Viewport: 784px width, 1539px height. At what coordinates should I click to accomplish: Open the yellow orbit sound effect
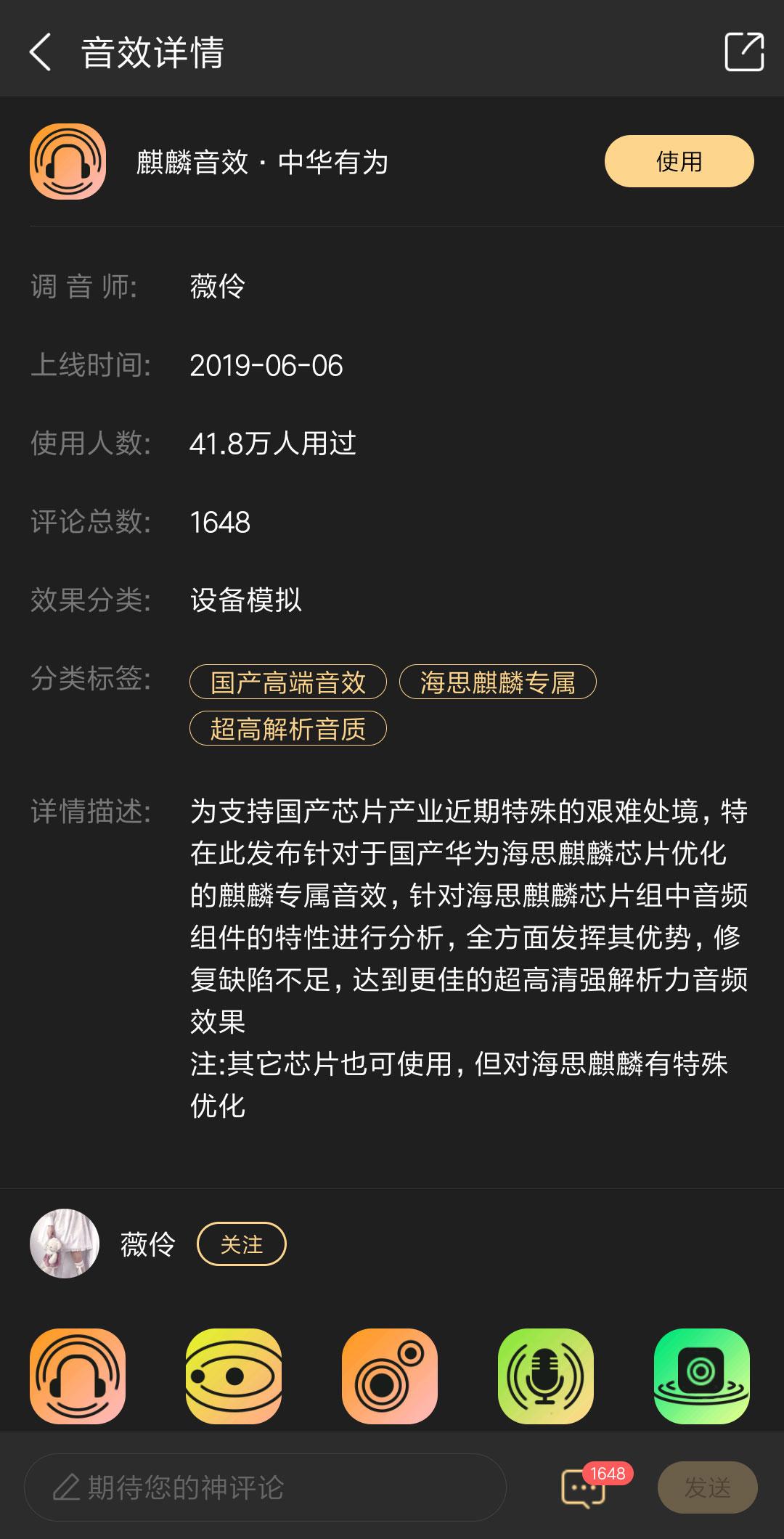pos(234,1376)
